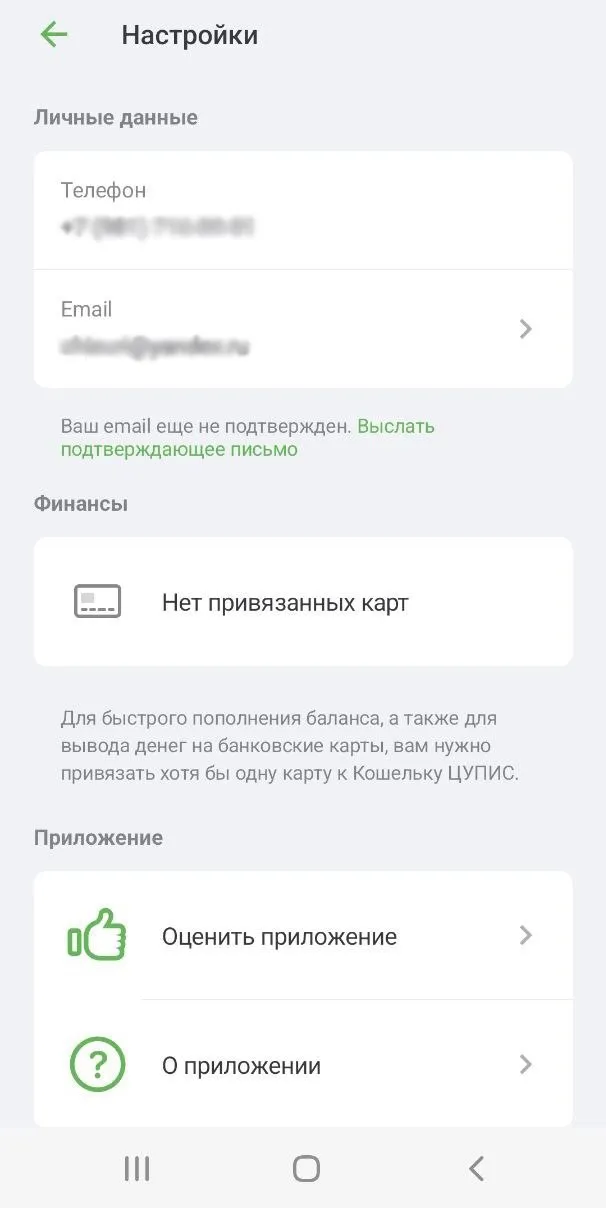Go back using the green arrow
Screen dimensions: 606x1208
click(54, 35)
